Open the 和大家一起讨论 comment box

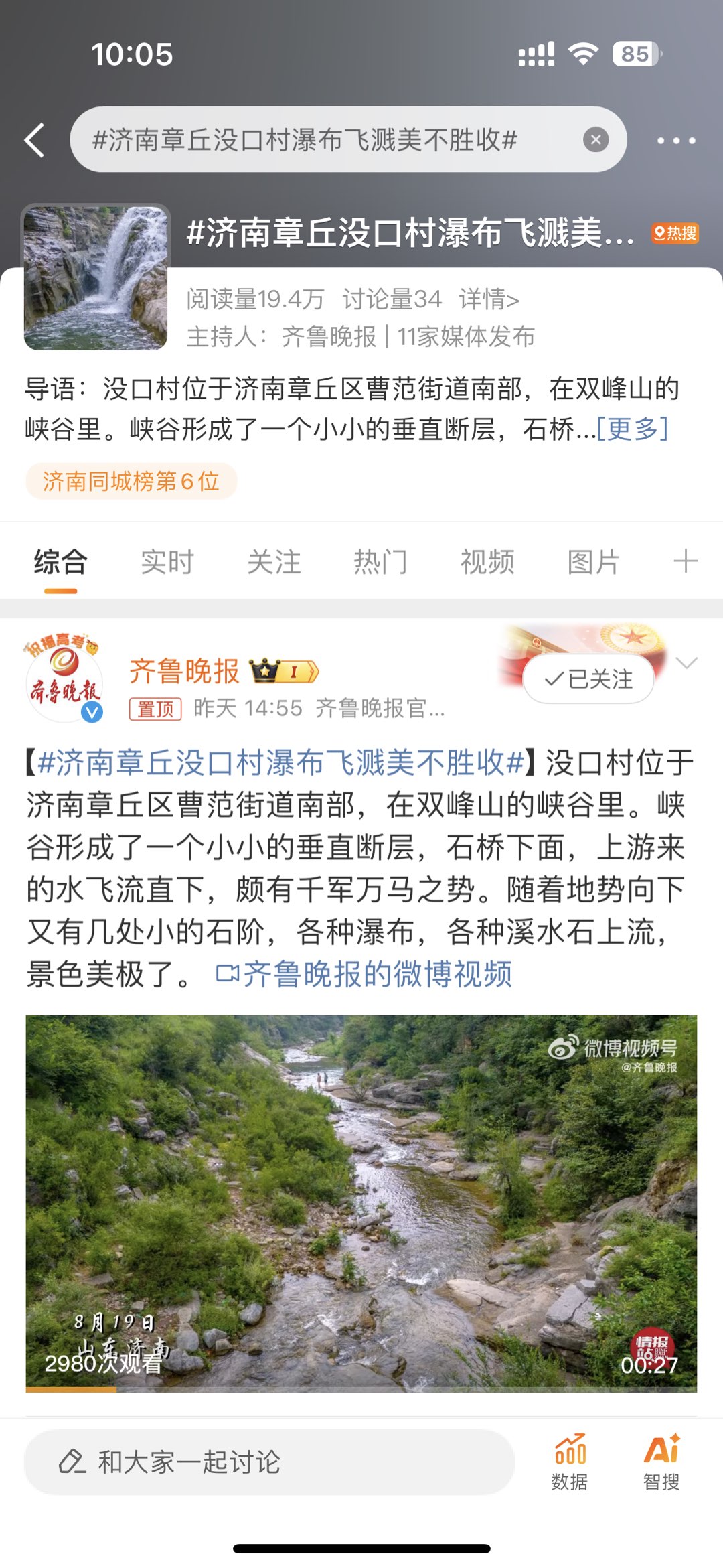(269, 1462)
